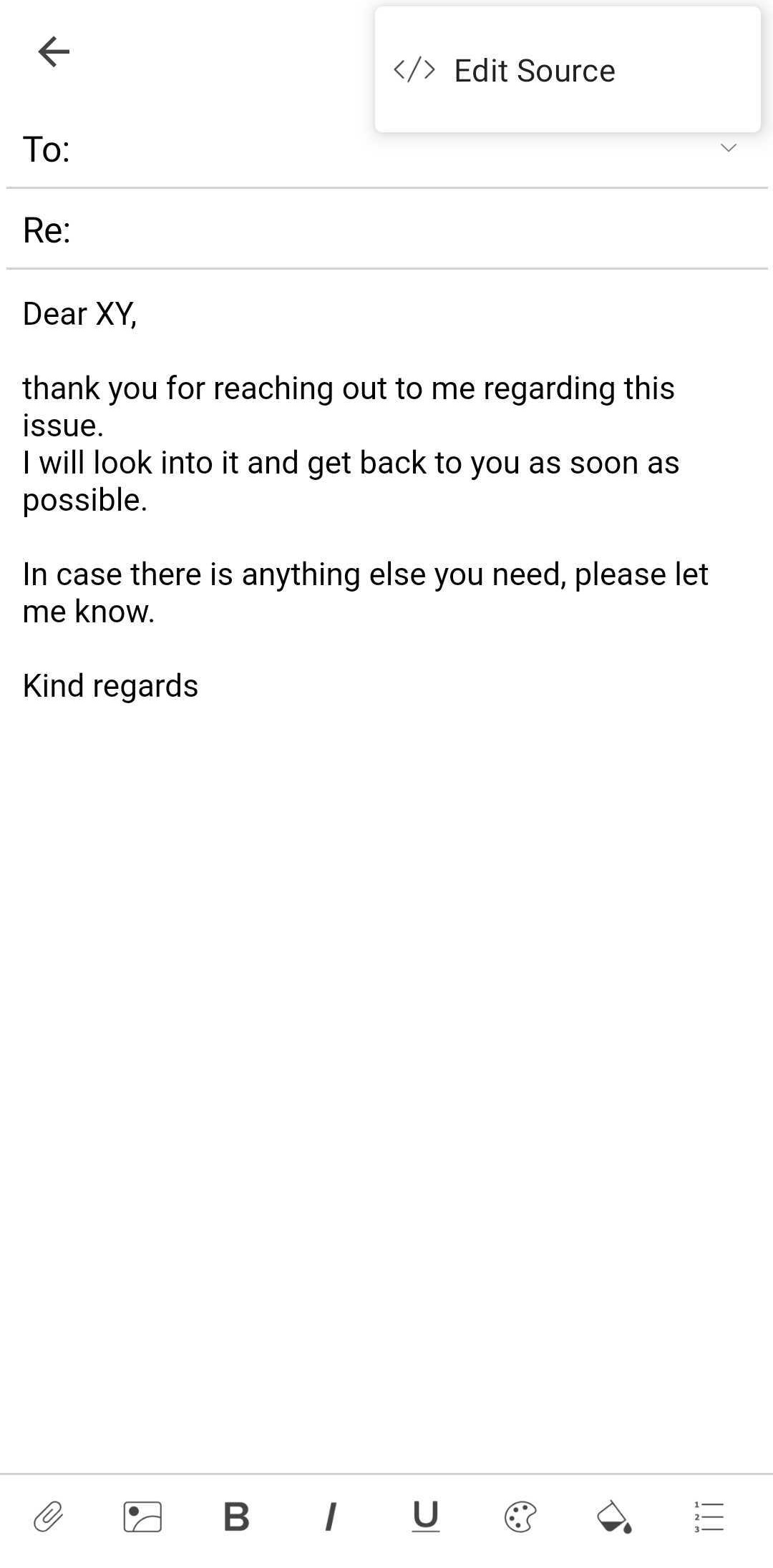Viewport: 773px width, 1568px height.
Task: Go back using the arrow
Action: (54, 52)
